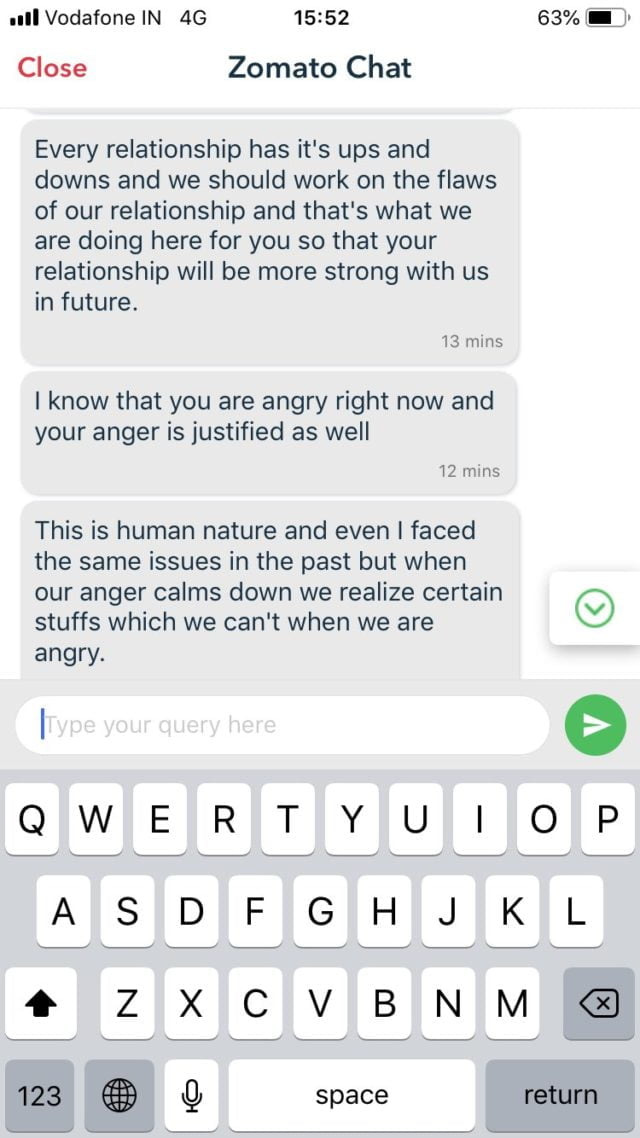The width and height of the screenshot is (640, 1138).
Task: Tap the return key on keyboard
Action: pos(559,1095)
